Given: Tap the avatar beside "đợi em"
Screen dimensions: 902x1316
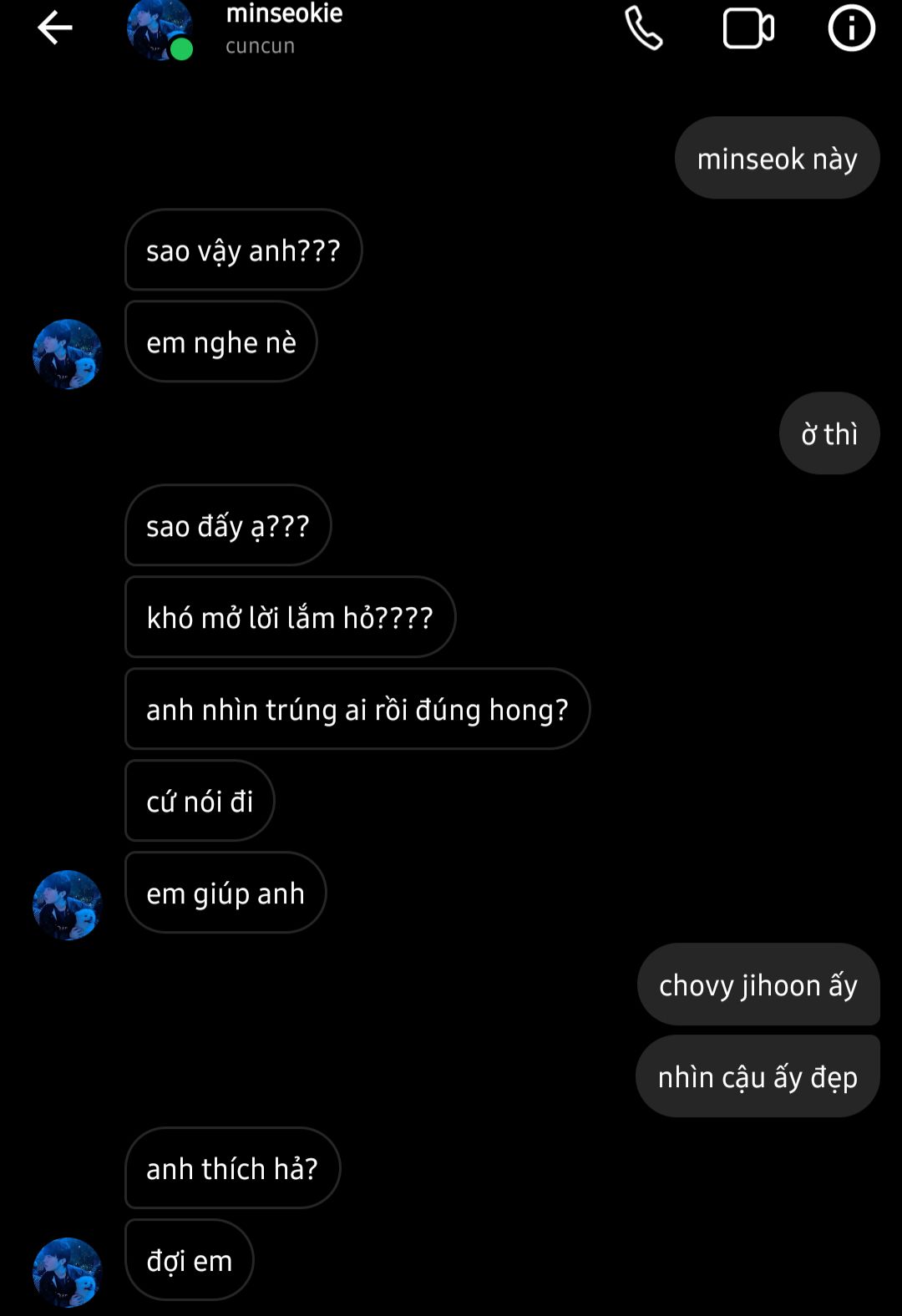Looking at the screenshot, I should coord(67,1272).
